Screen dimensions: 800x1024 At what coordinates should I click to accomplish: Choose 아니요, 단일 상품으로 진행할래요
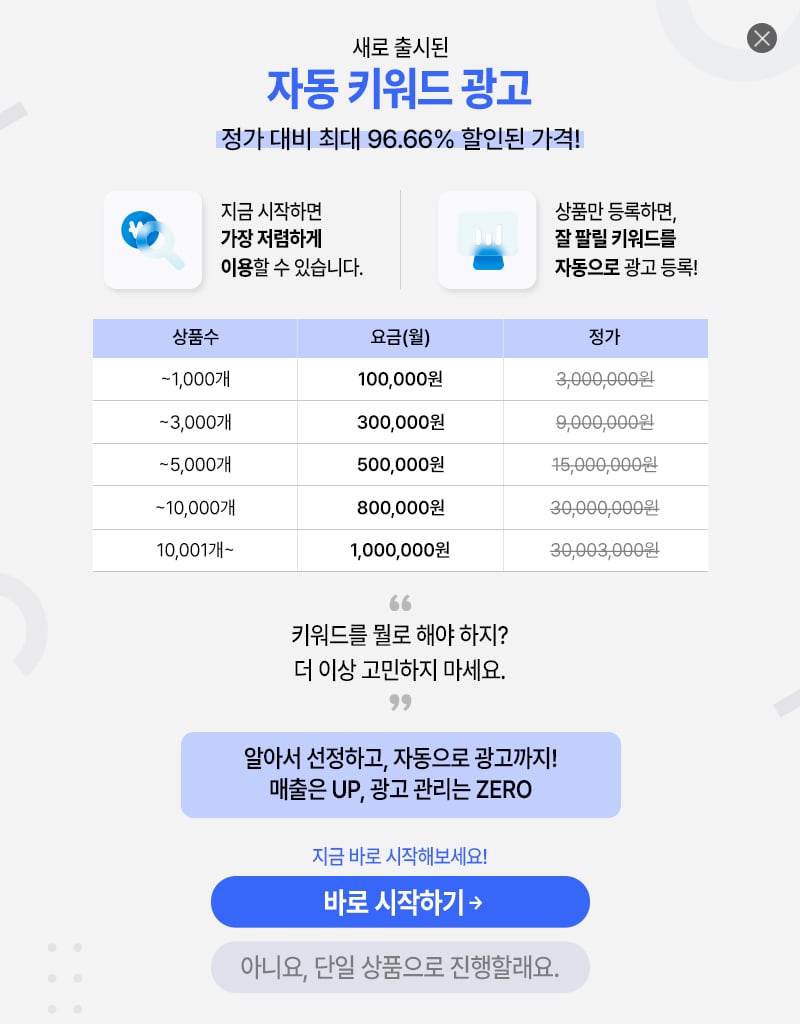click(x=400, y=967)
